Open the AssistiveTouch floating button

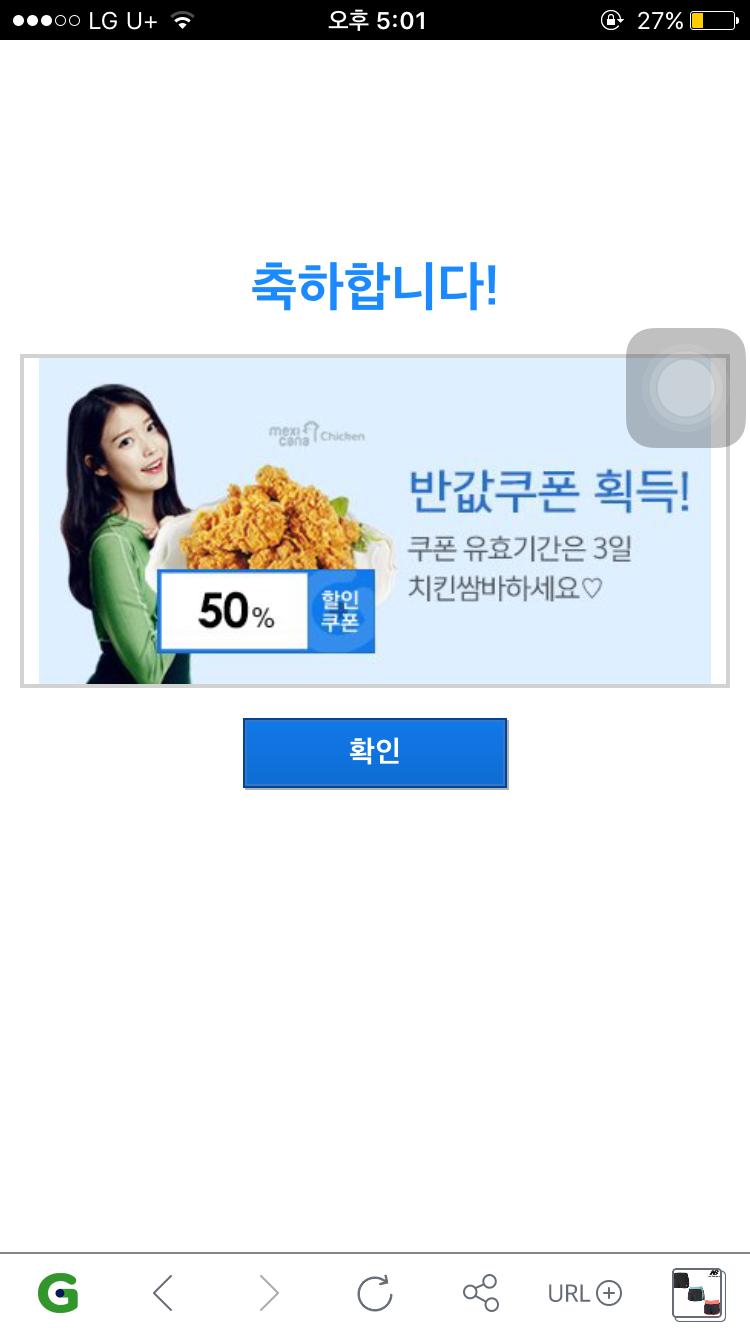(x=685, y=388)
